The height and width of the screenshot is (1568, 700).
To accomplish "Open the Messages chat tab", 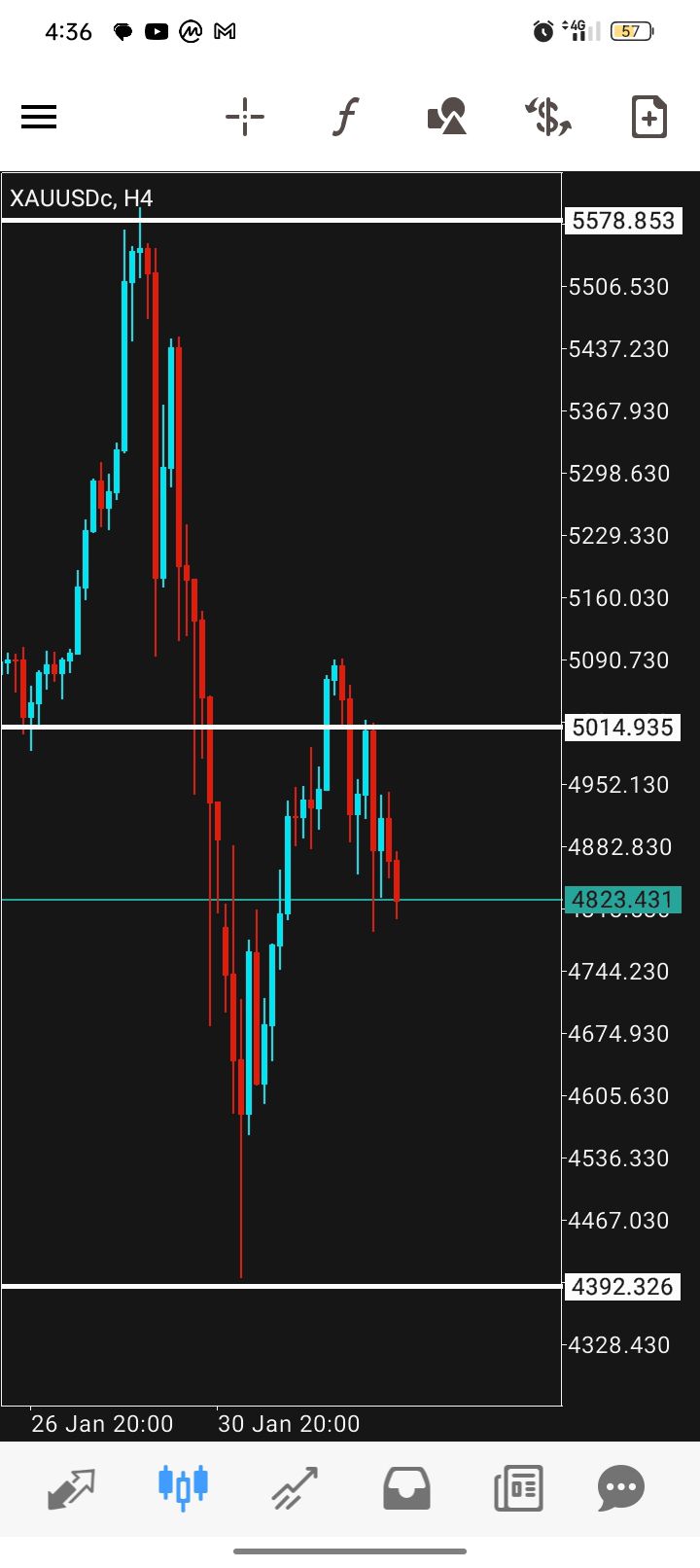I will tap(621, 1488).
